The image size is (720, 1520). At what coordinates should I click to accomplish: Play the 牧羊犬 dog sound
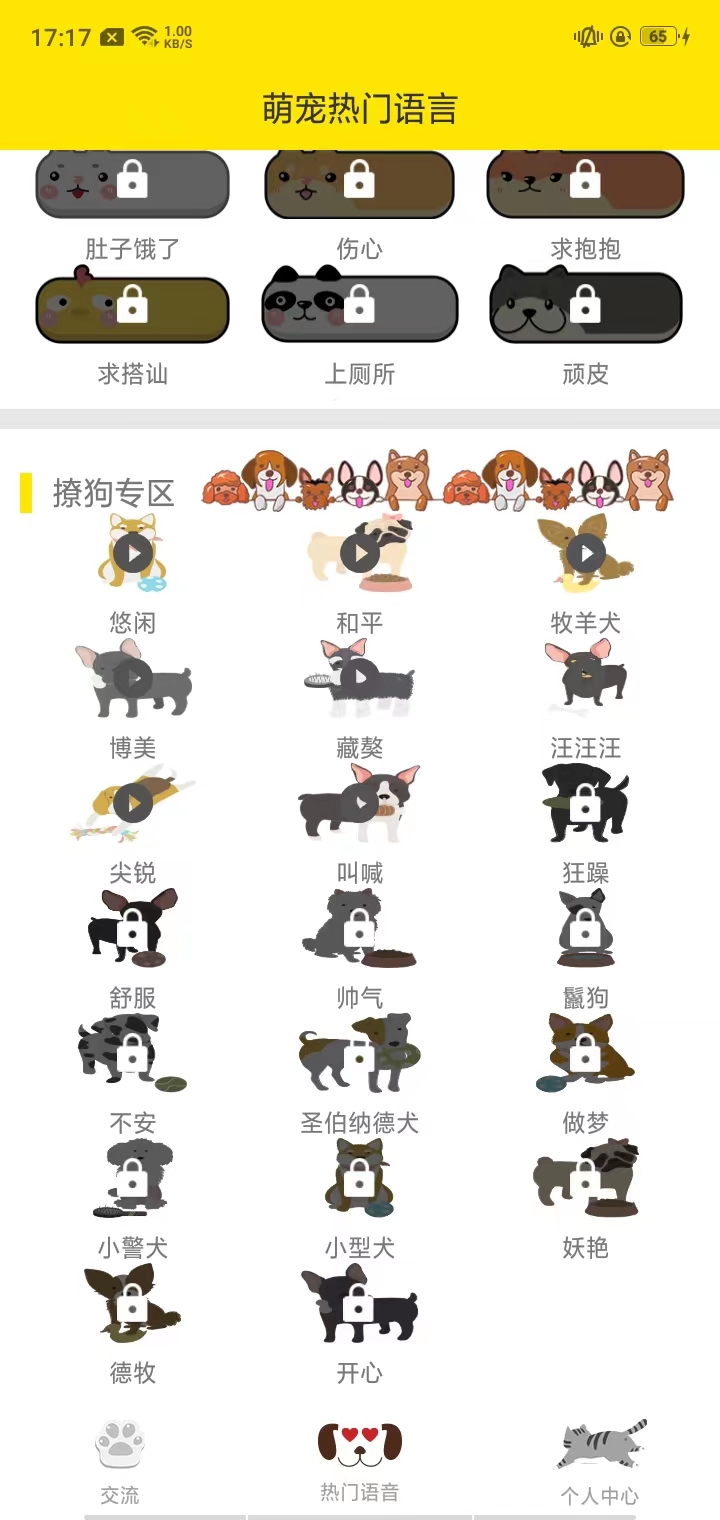586,553
